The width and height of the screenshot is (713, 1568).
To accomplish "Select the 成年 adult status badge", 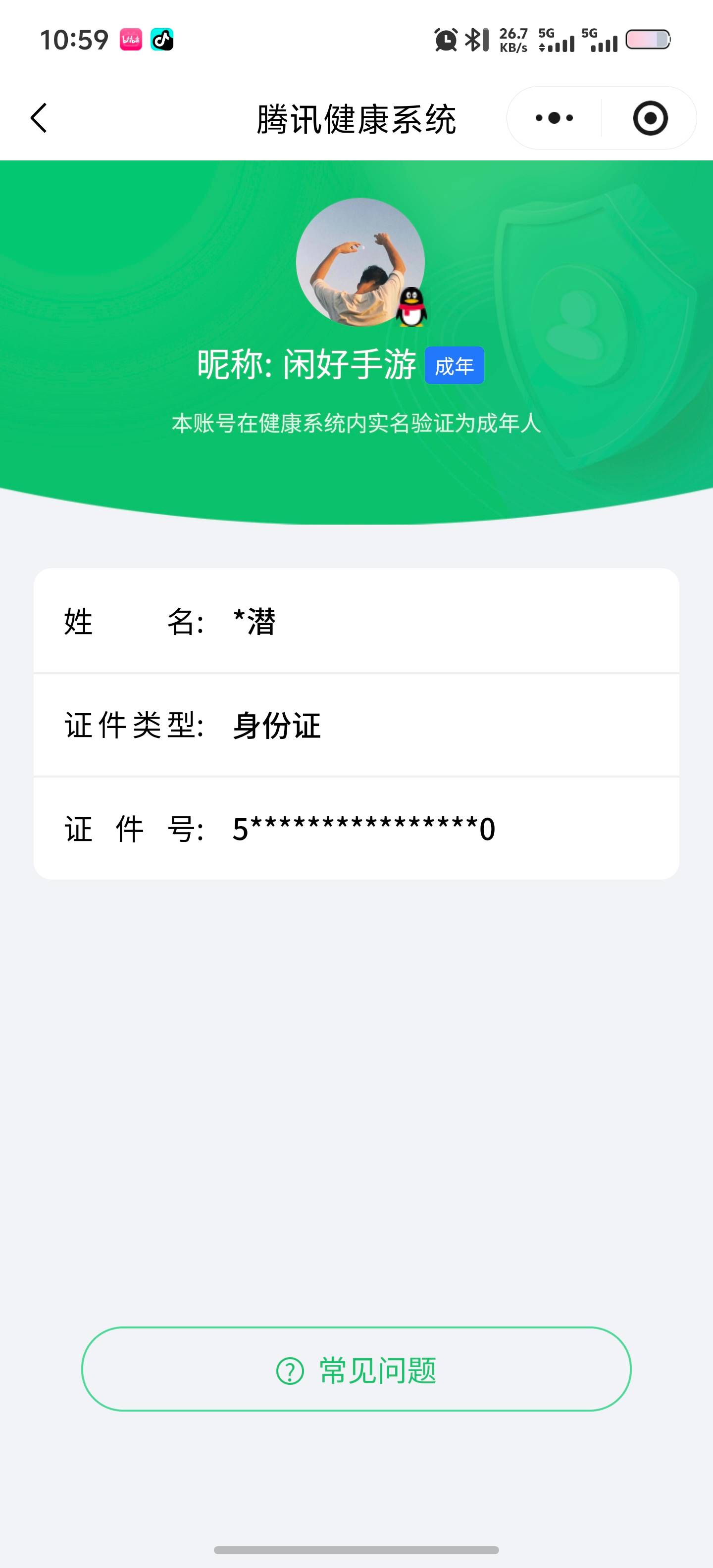I will (x=454, y=365).
